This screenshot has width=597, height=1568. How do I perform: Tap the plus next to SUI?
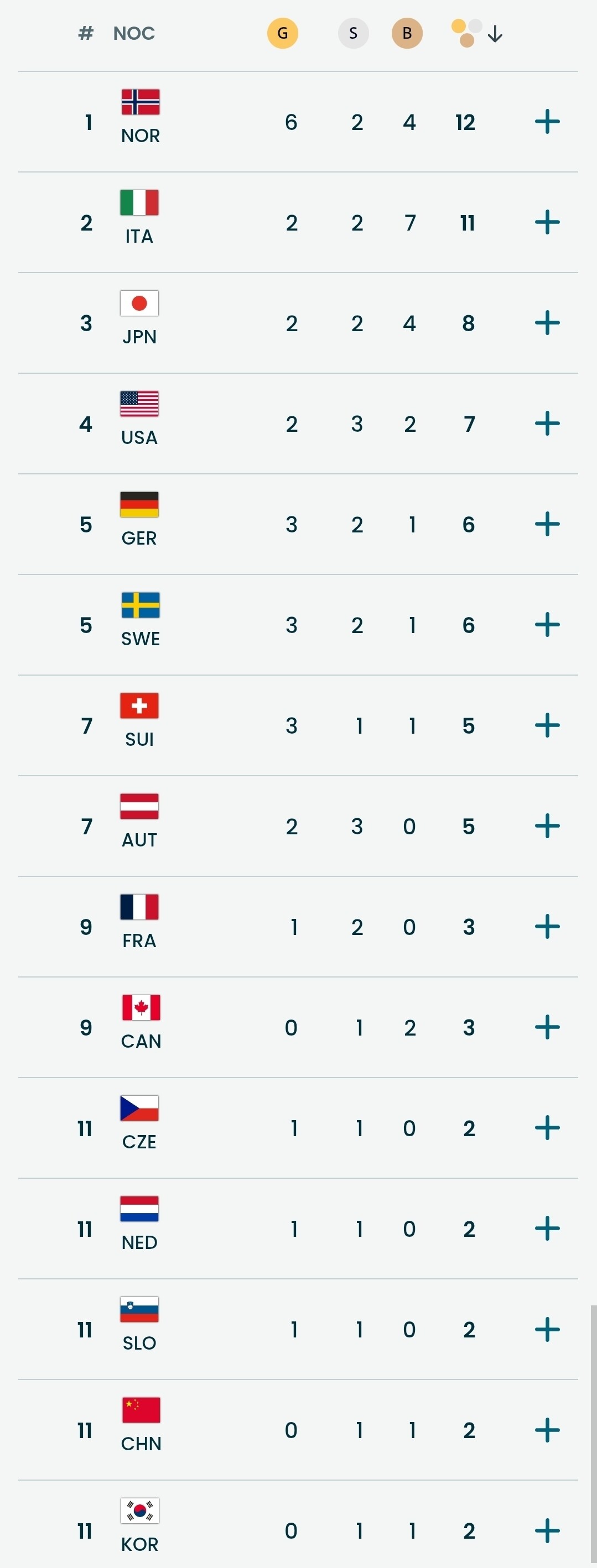tap(547, 725)
